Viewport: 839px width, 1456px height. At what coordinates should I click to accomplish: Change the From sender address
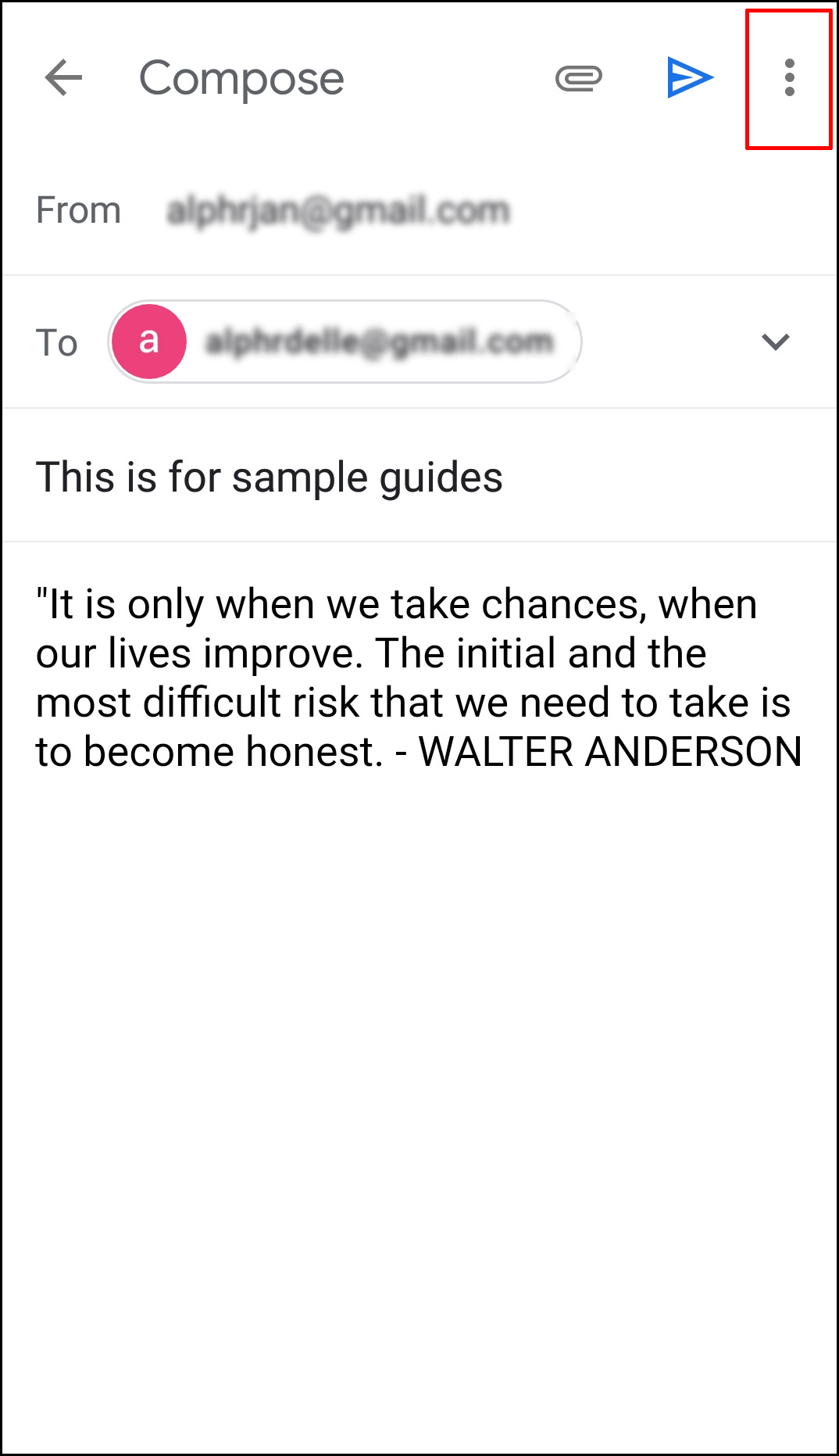337,210
